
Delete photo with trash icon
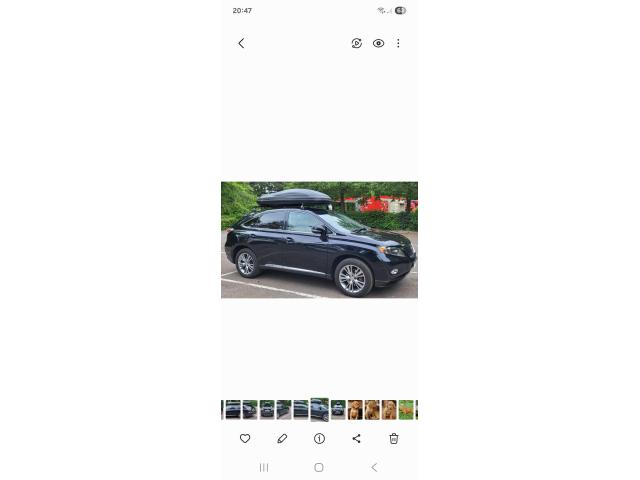tap(394, 438)
